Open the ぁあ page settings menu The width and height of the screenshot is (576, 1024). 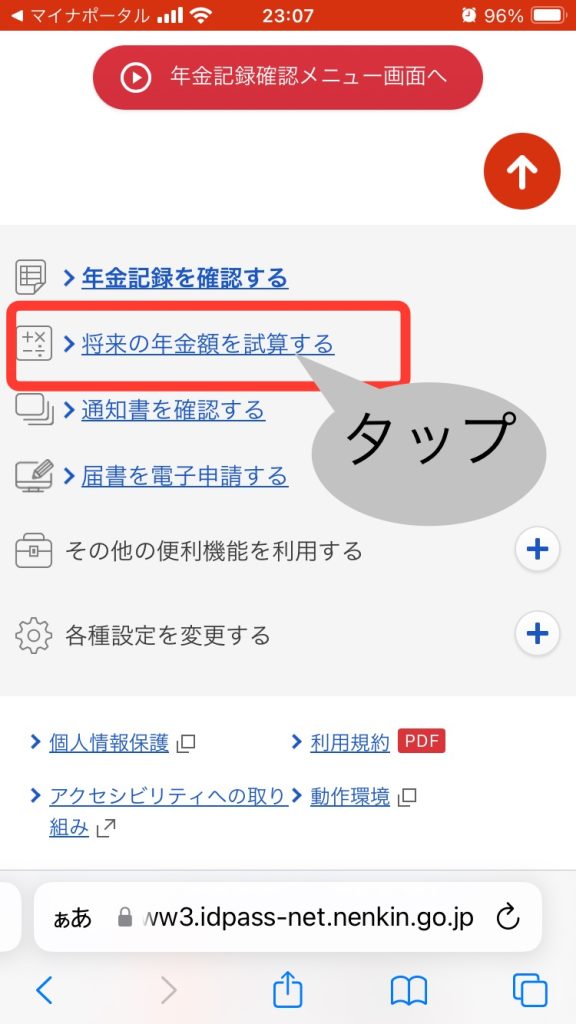72,918
